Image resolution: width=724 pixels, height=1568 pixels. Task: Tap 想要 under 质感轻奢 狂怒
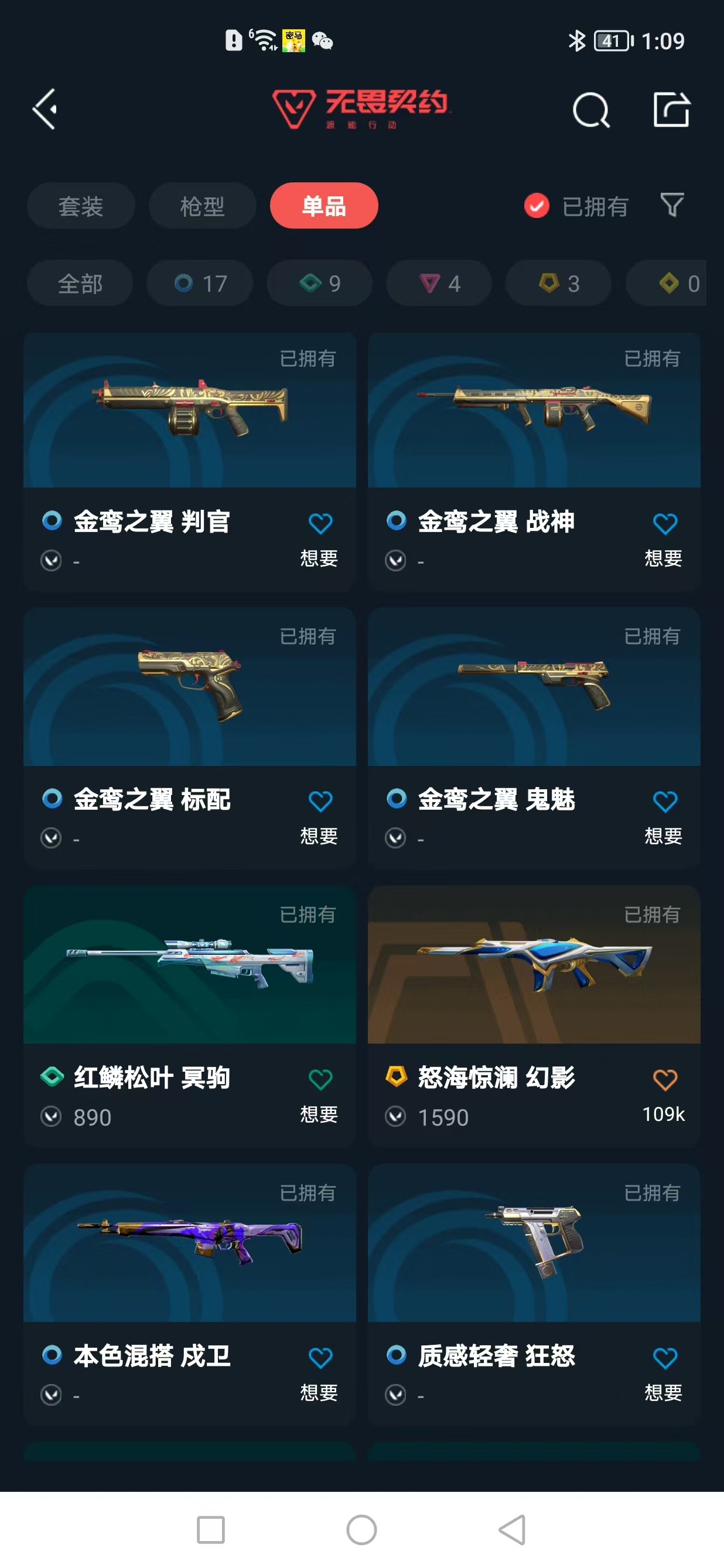[664, 1394]
